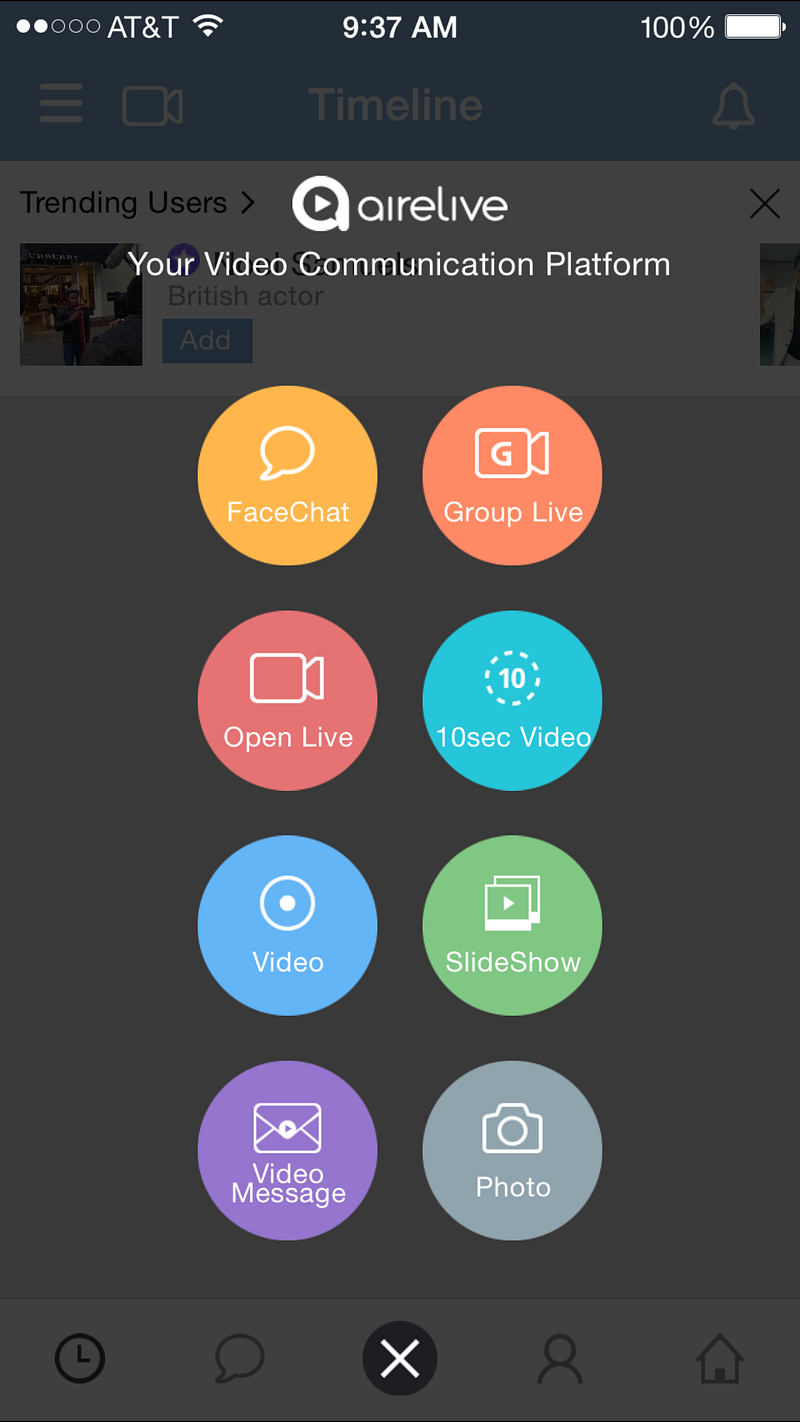Create a SlideShow

[x=512, y=926]
